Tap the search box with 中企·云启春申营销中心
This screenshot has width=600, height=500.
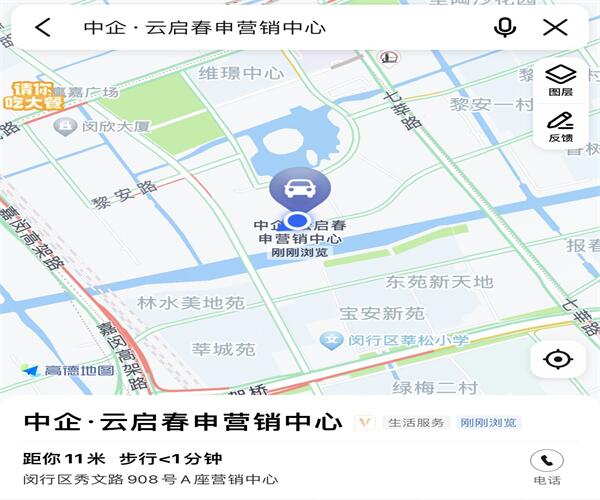tap(270, 28)
